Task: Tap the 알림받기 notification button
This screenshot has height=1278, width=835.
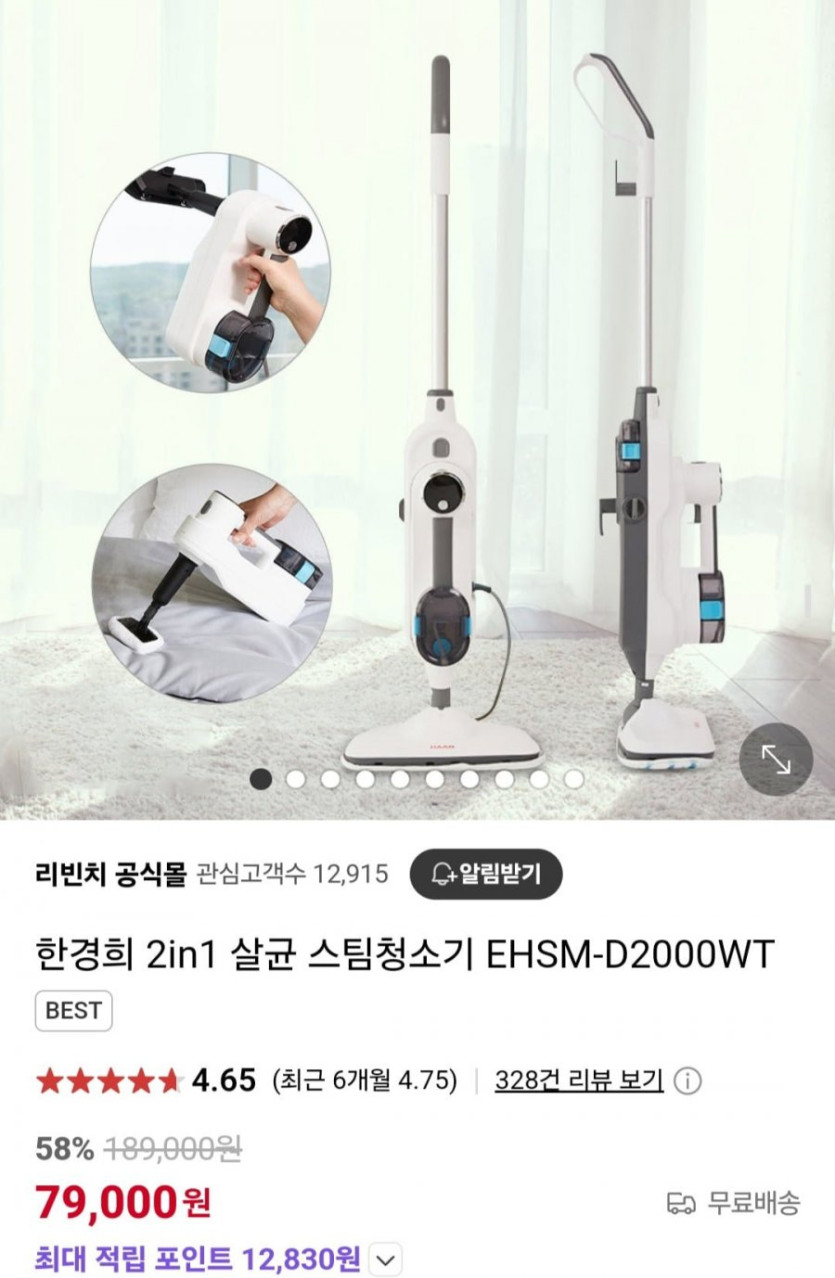Action: 486,874
